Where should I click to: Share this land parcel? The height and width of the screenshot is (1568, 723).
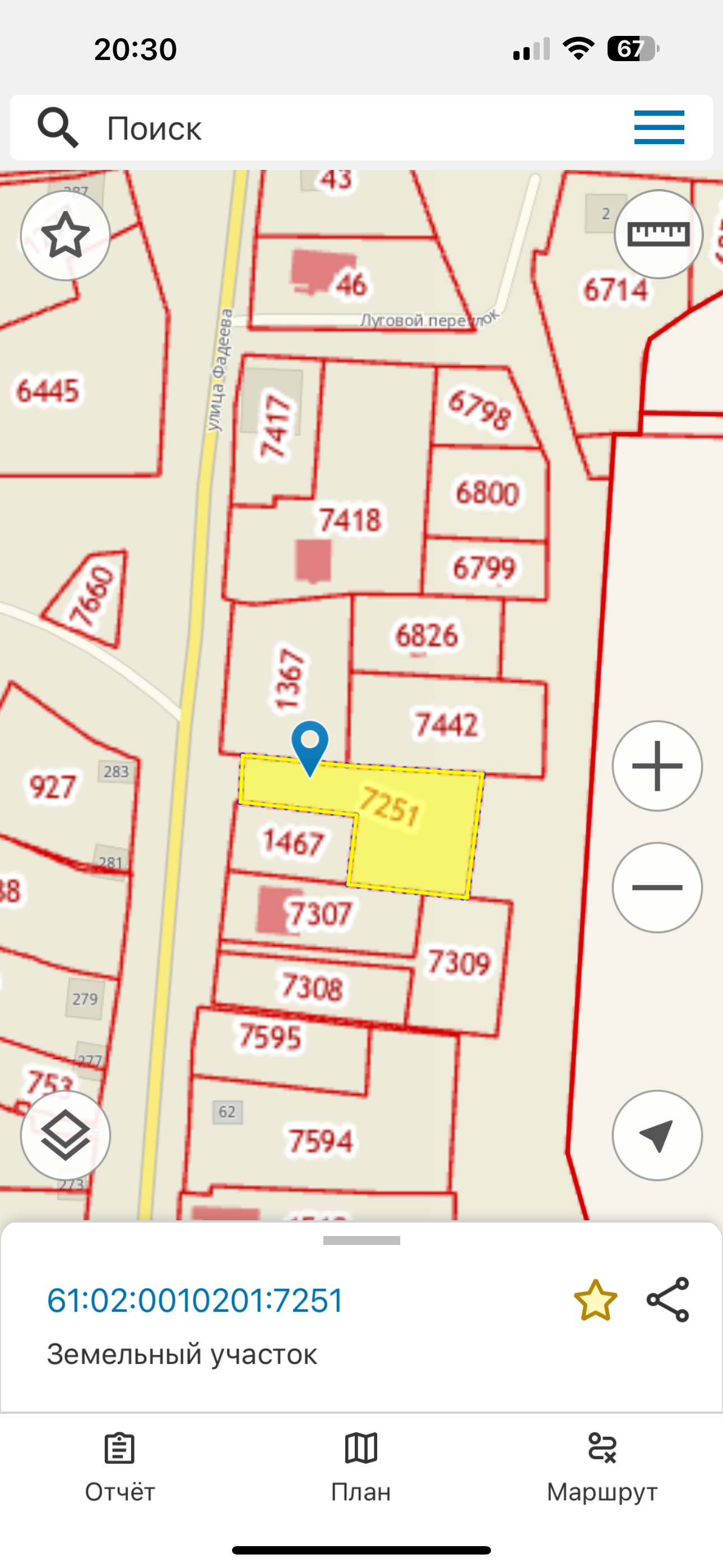click(668, 1299)
